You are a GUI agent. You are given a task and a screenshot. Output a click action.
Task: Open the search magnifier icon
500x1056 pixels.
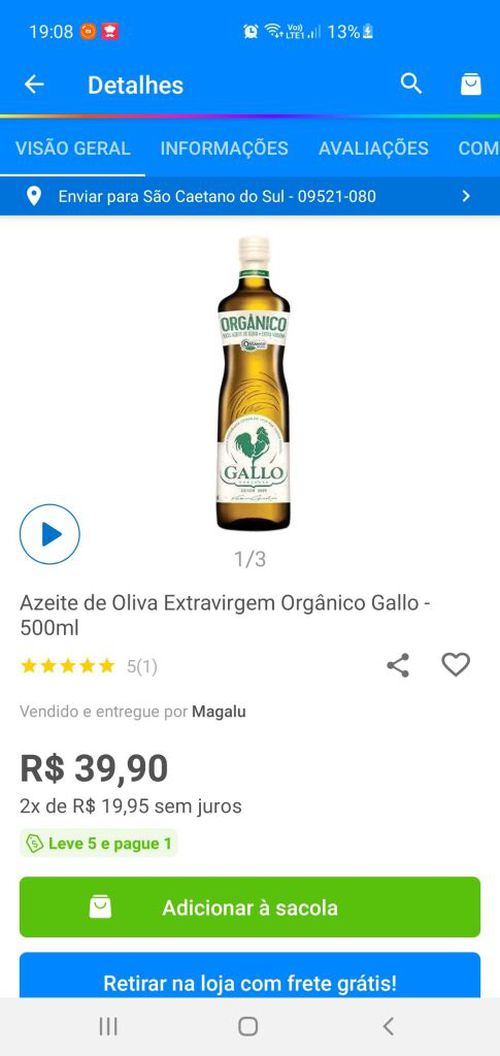click(x=411, y=84)
